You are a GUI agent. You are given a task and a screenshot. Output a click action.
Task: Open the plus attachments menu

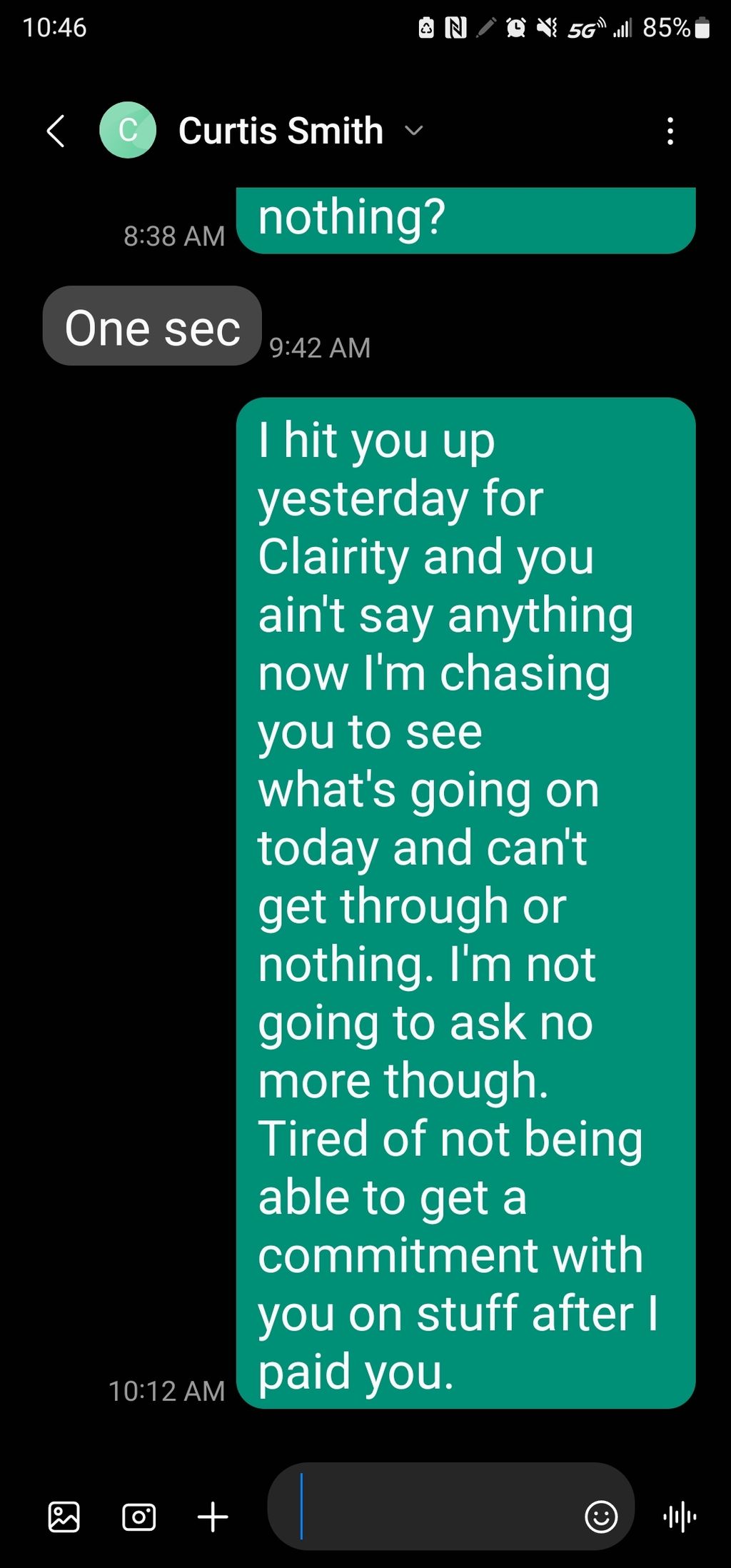coord(213,1517)
